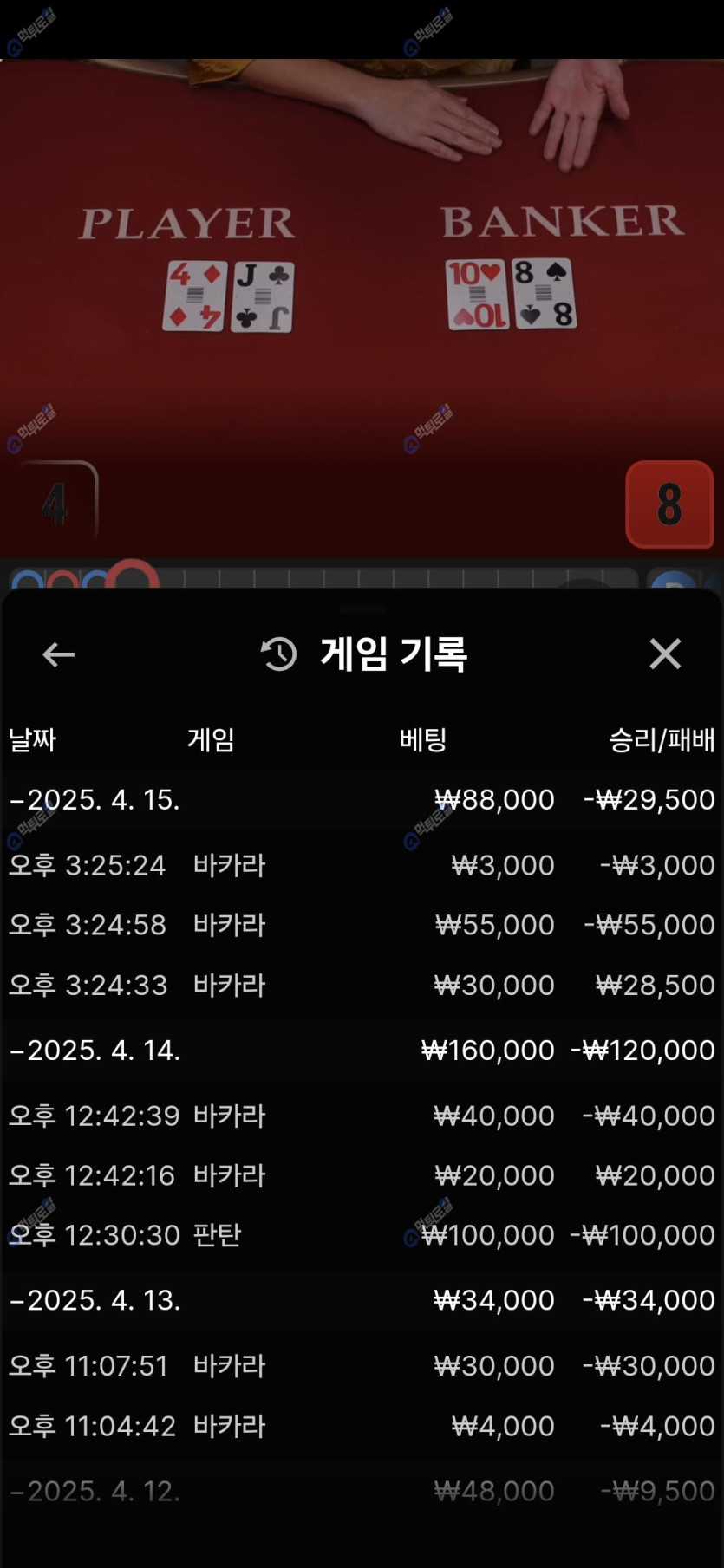View the 오후 11:07:51 baccarat record
Viewport: 724px width, 1568px height.
361,1366
